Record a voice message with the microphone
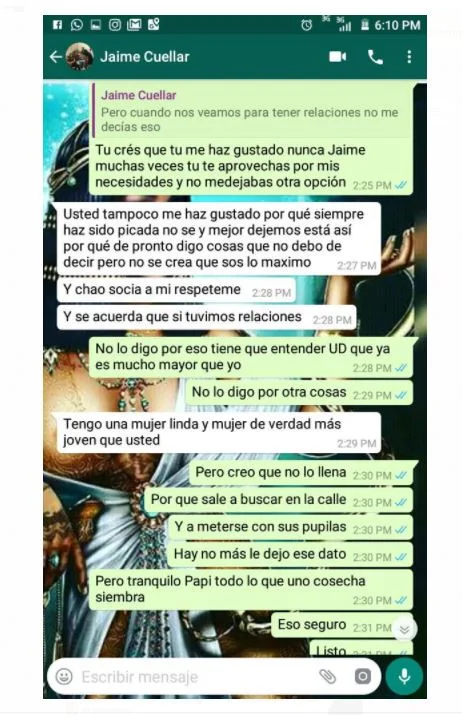The width and height of the screenshot is (462, 715). point(404,677)
